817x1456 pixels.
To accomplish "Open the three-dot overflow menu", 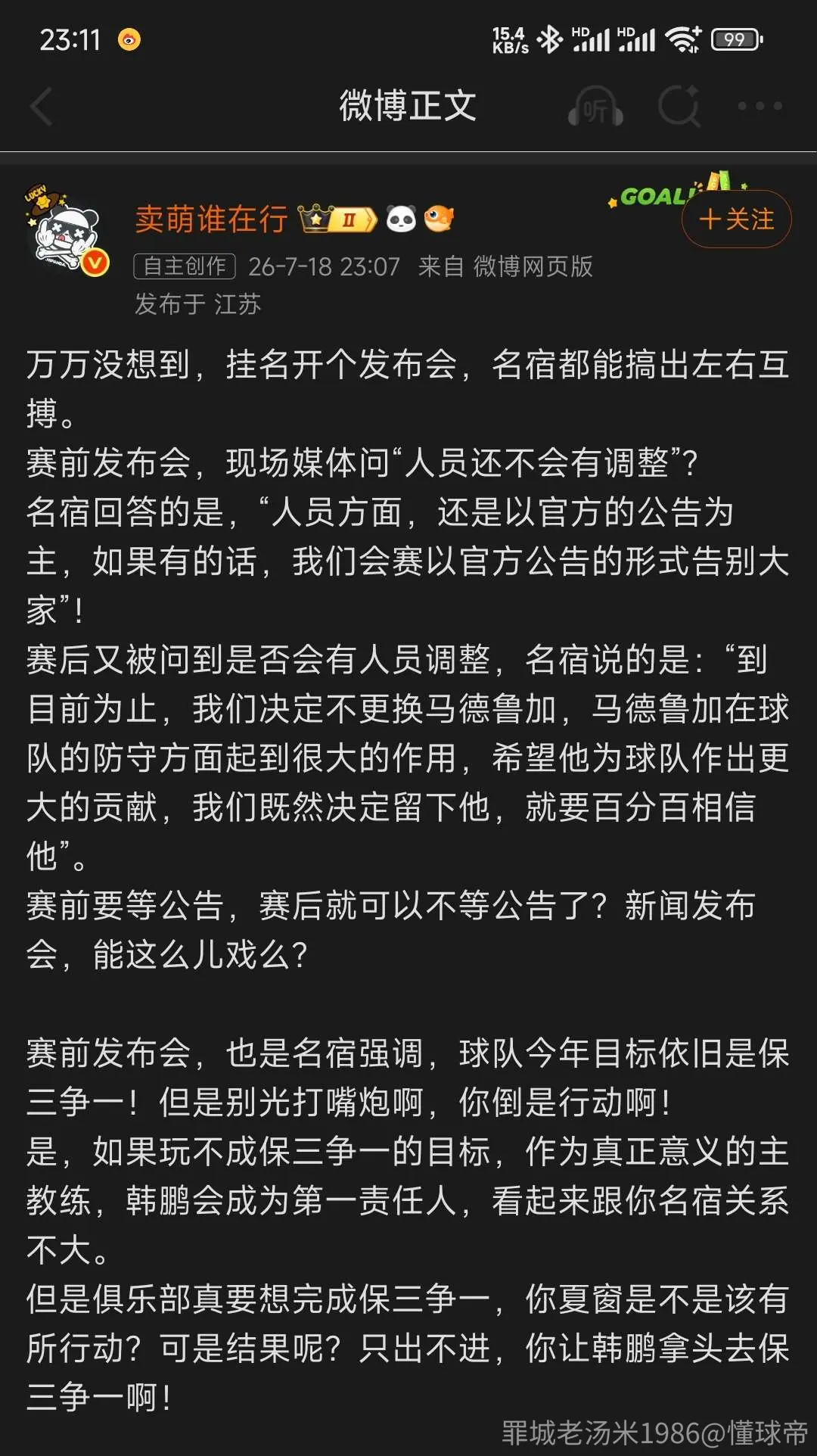I will click(760, 106).
